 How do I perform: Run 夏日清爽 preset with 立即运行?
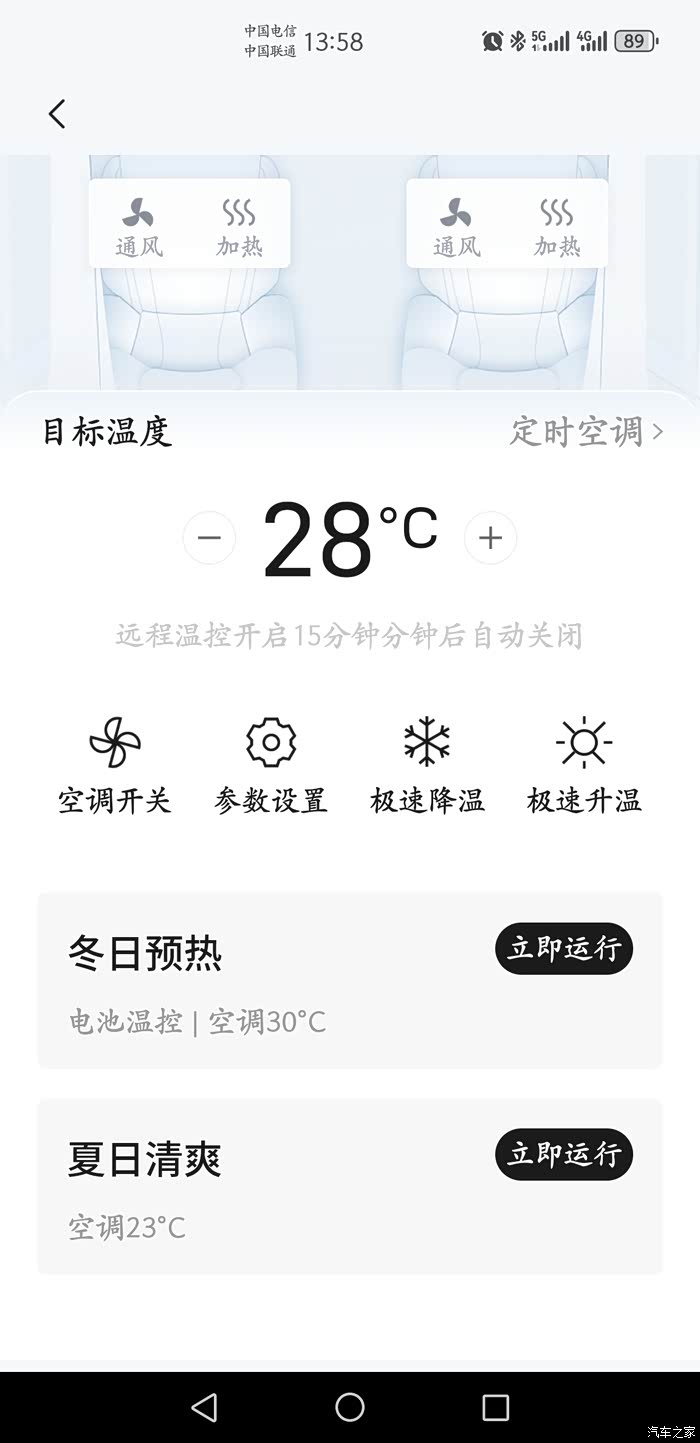pos(564,1154)
